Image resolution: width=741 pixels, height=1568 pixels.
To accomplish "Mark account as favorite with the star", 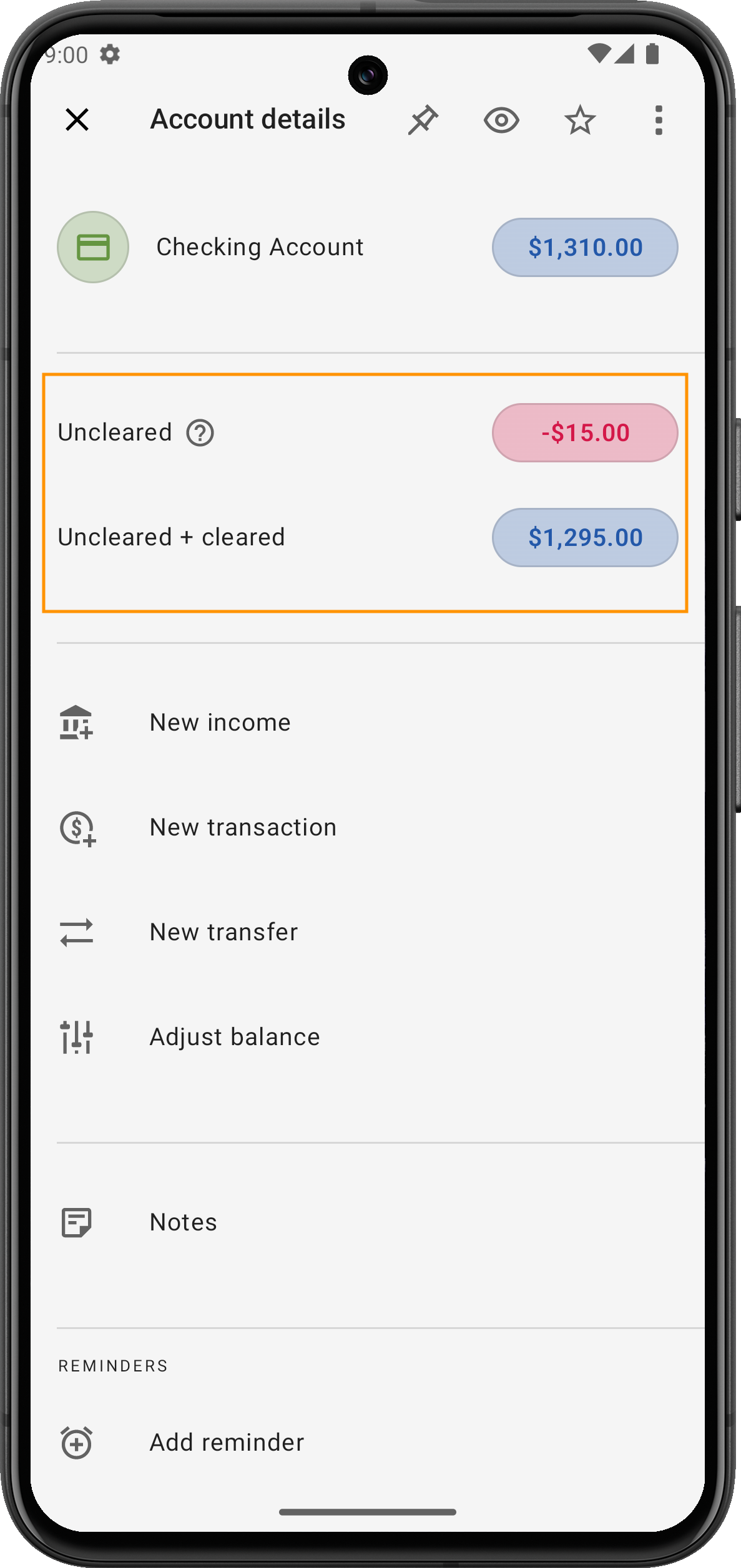I will click(x=580, y=120).
